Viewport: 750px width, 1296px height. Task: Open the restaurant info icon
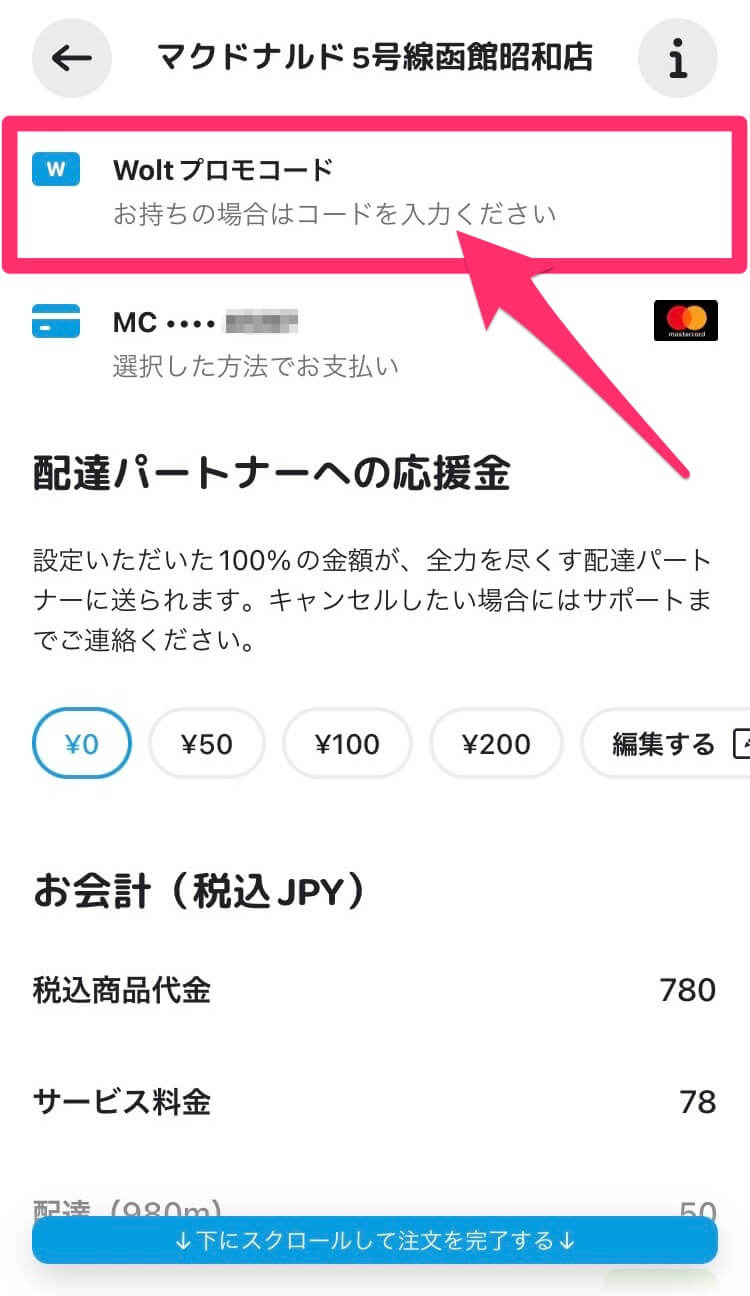pos(677,58)
